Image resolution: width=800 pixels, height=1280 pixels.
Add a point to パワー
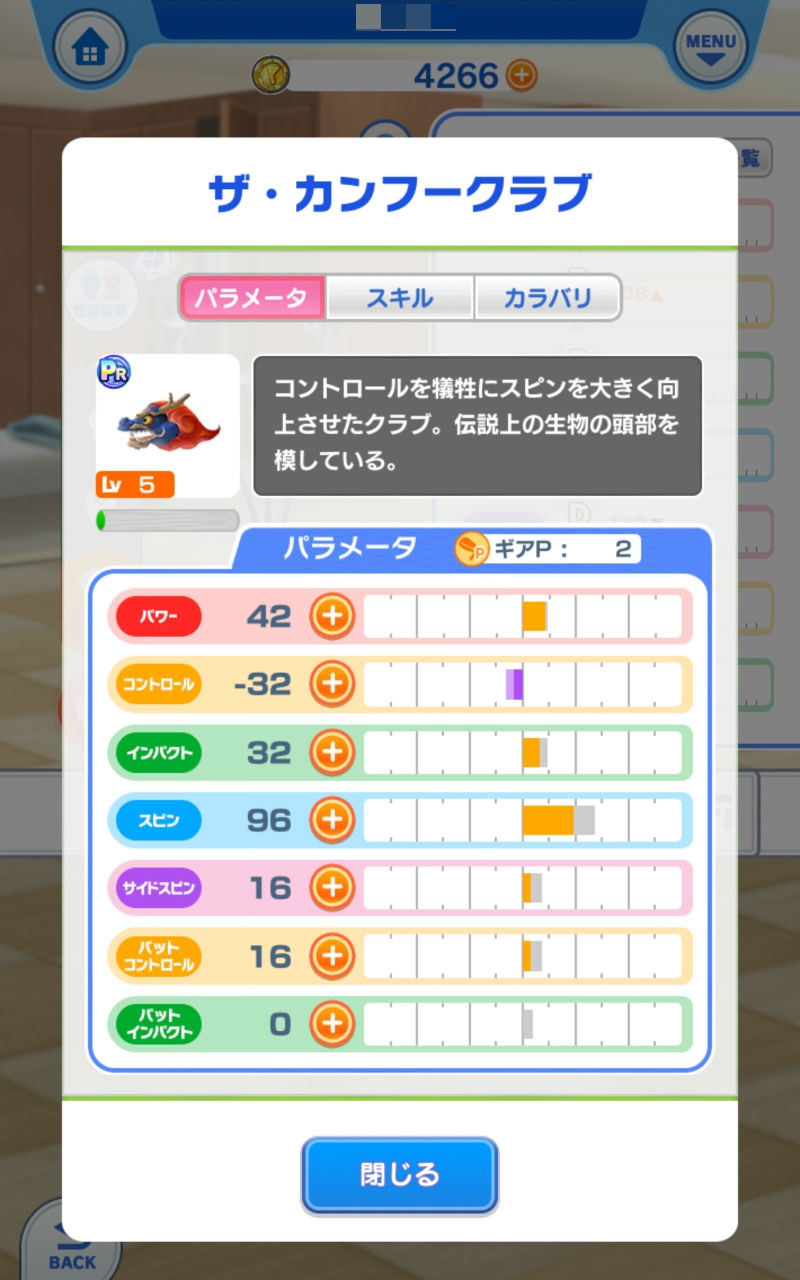[332, 616]
